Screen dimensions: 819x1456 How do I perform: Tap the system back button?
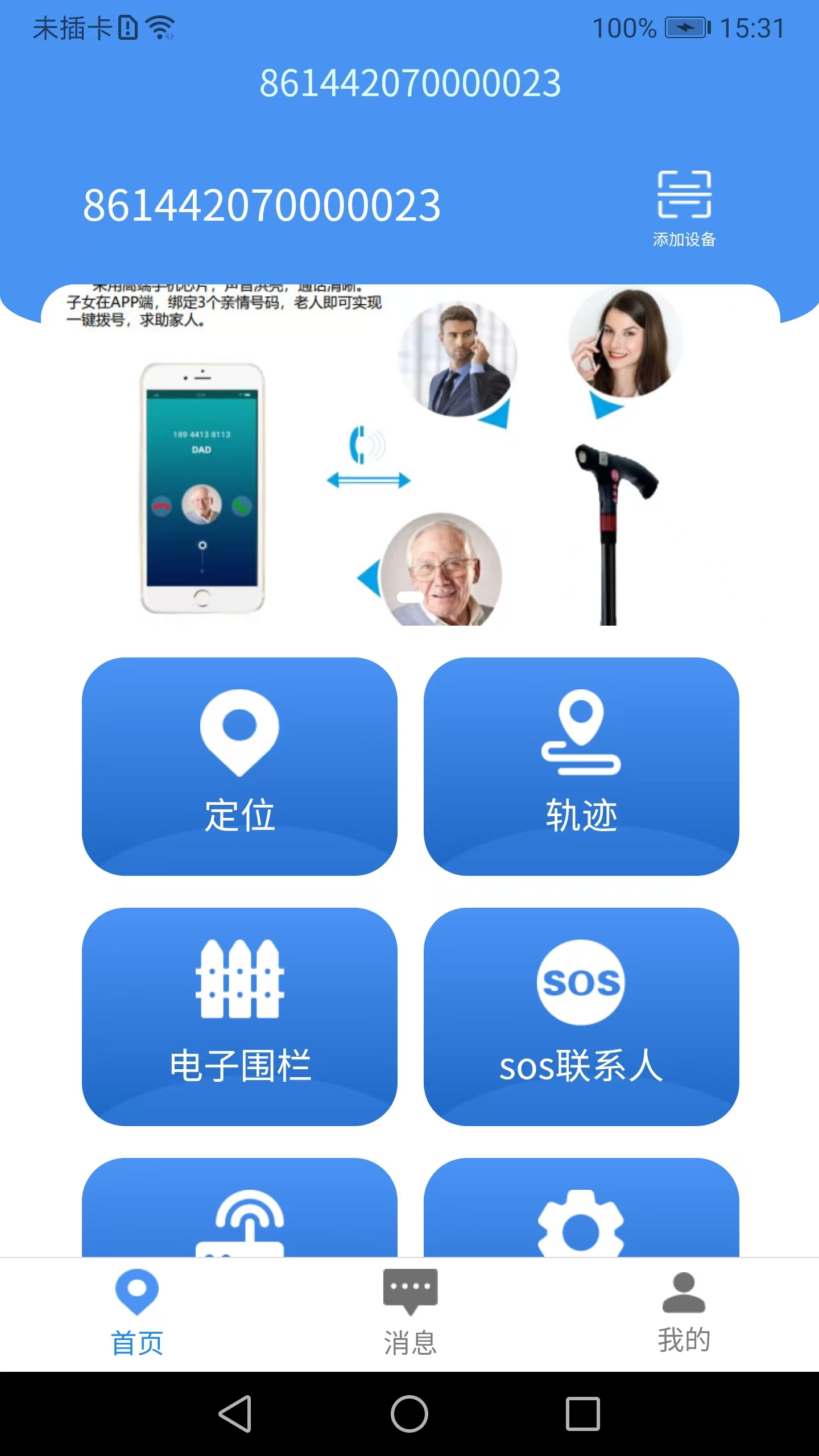tap(235, 1414)
